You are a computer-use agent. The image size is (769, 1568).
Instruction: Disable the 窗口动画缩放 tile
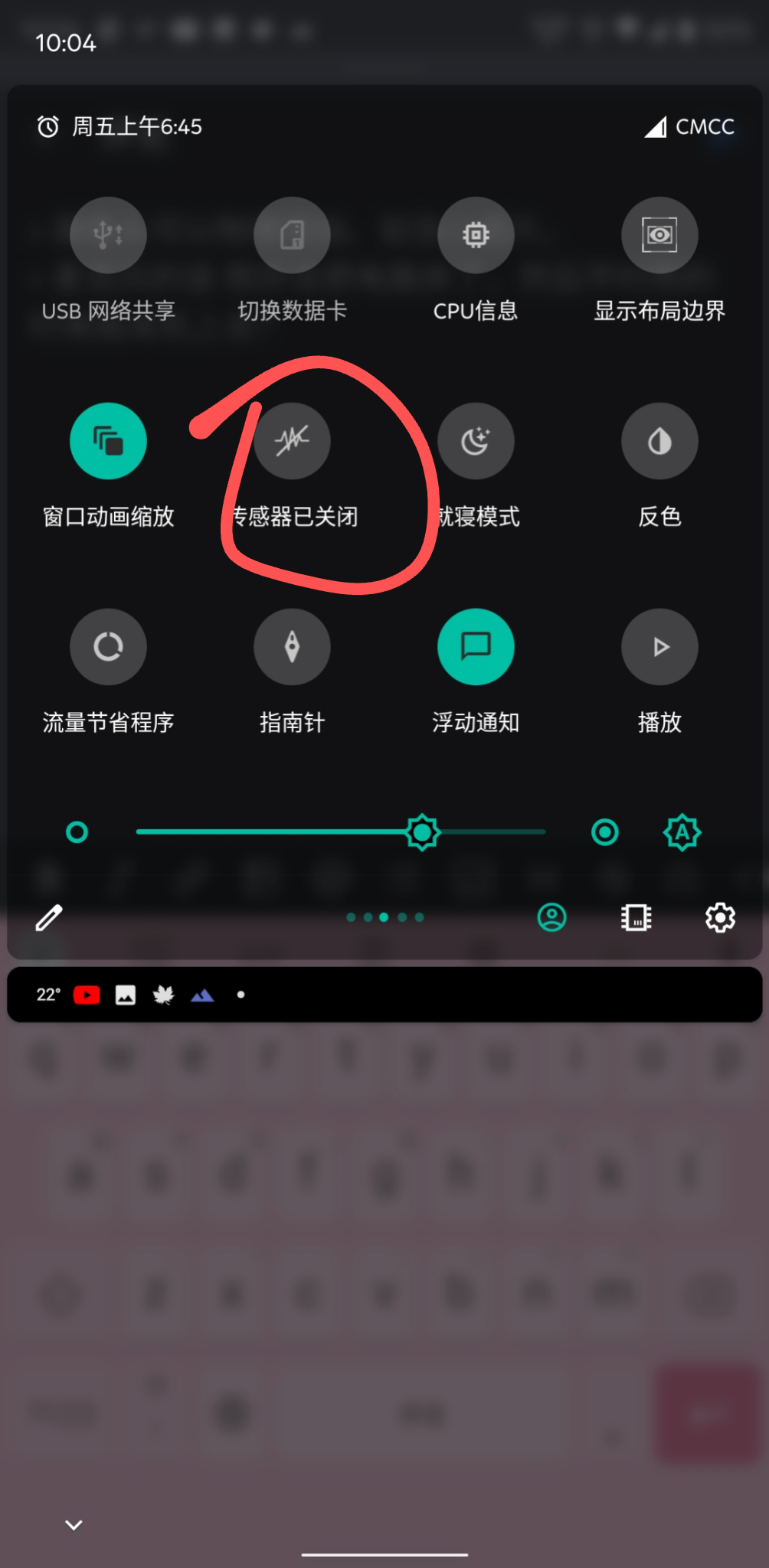point(108,441)
